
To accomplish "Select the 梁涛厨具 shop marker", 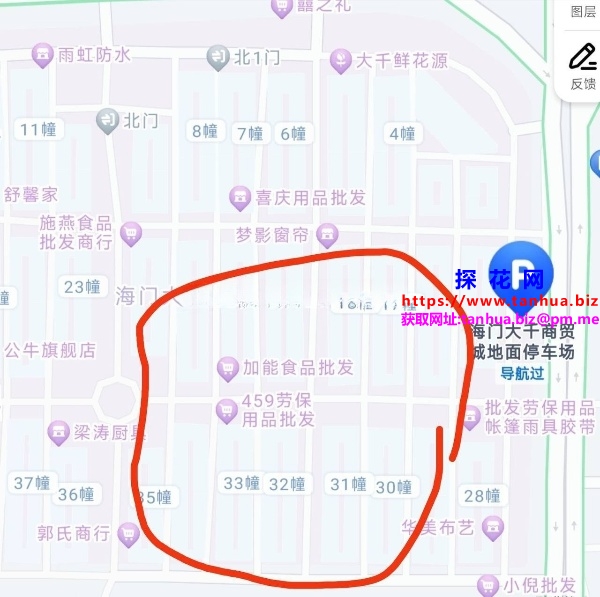I will tap(58, 432).
